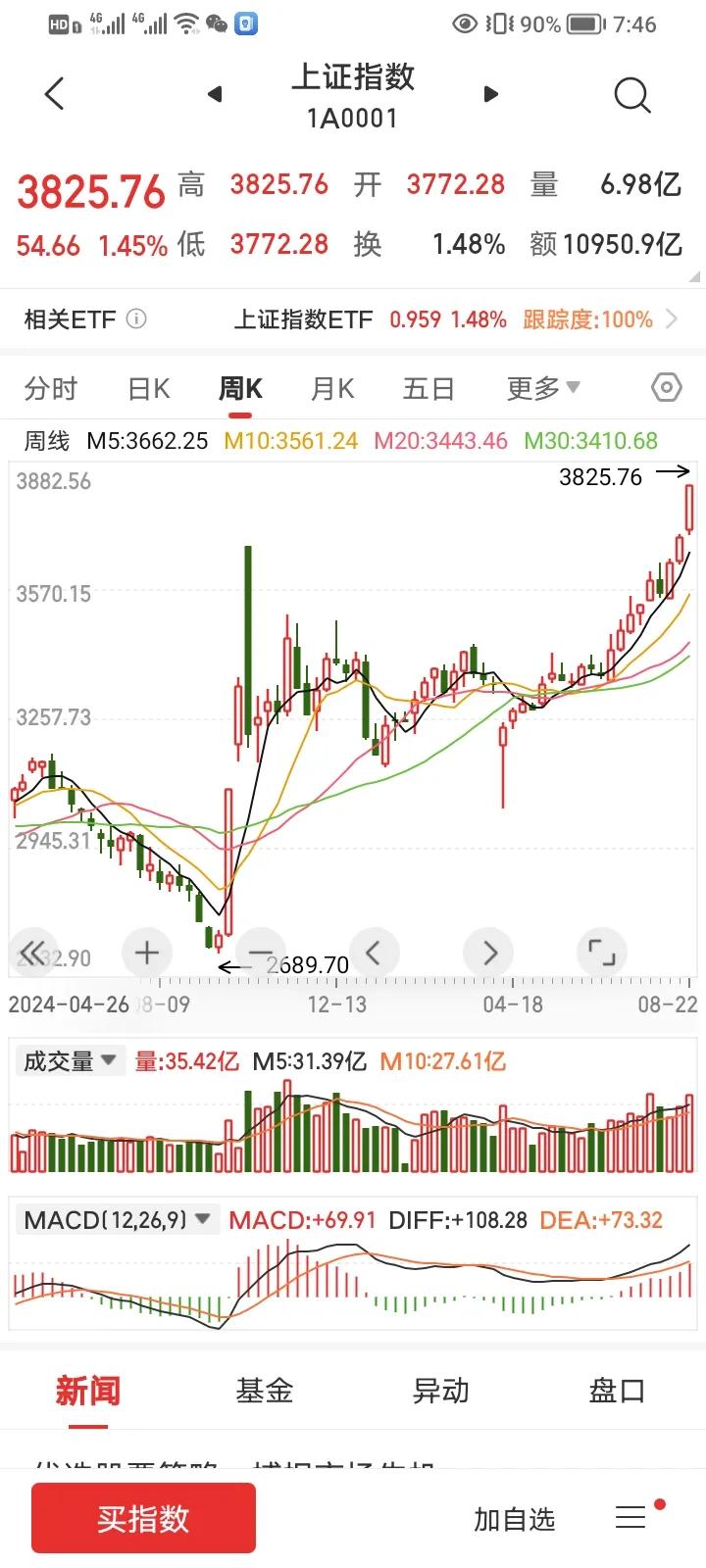Image resolution: width=706 pixels, height=1568 pixels.
Task: Add index to watchlist via 加自选
Action: pos(515,1519)
